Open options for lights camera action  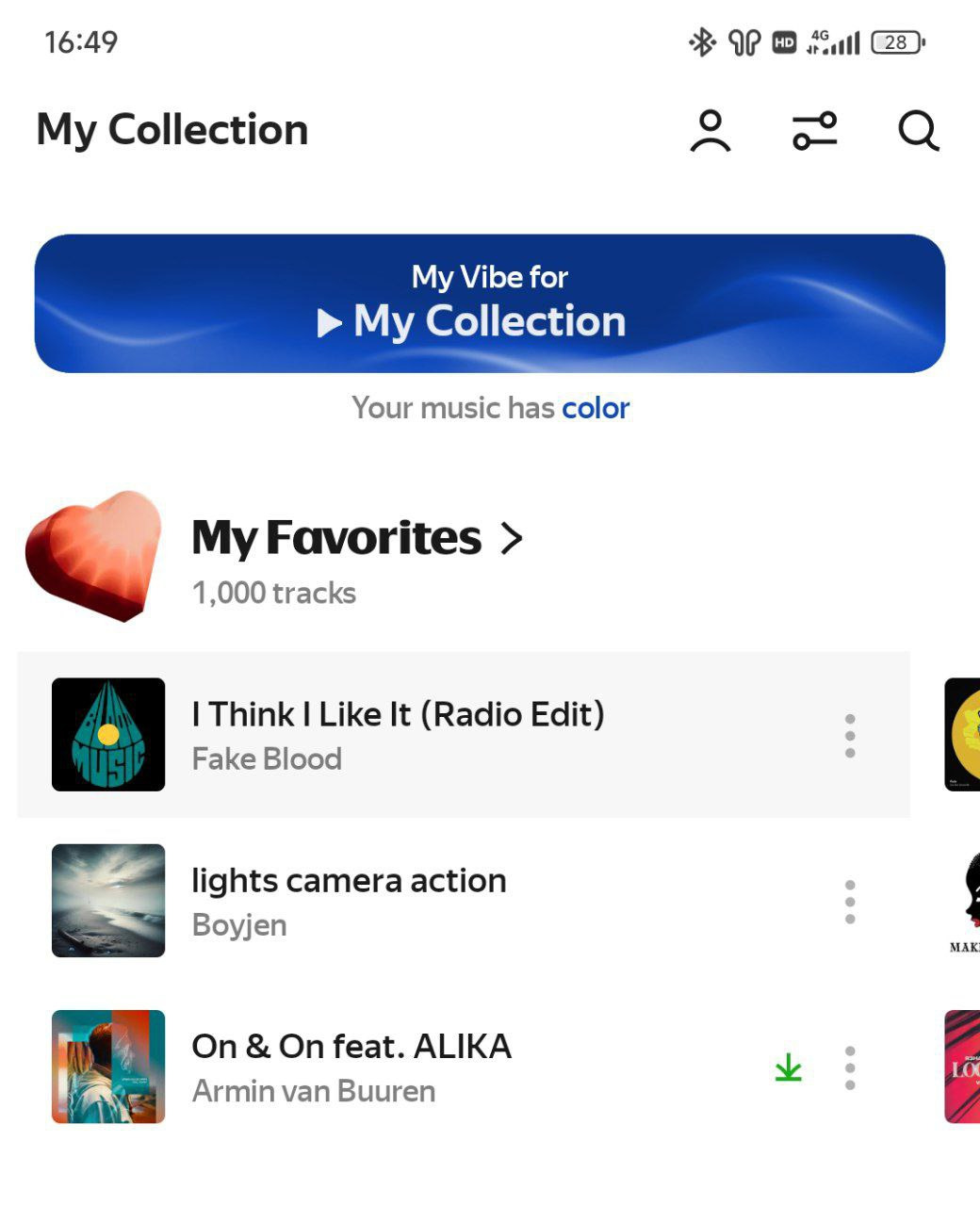click(x=850, y=902)
